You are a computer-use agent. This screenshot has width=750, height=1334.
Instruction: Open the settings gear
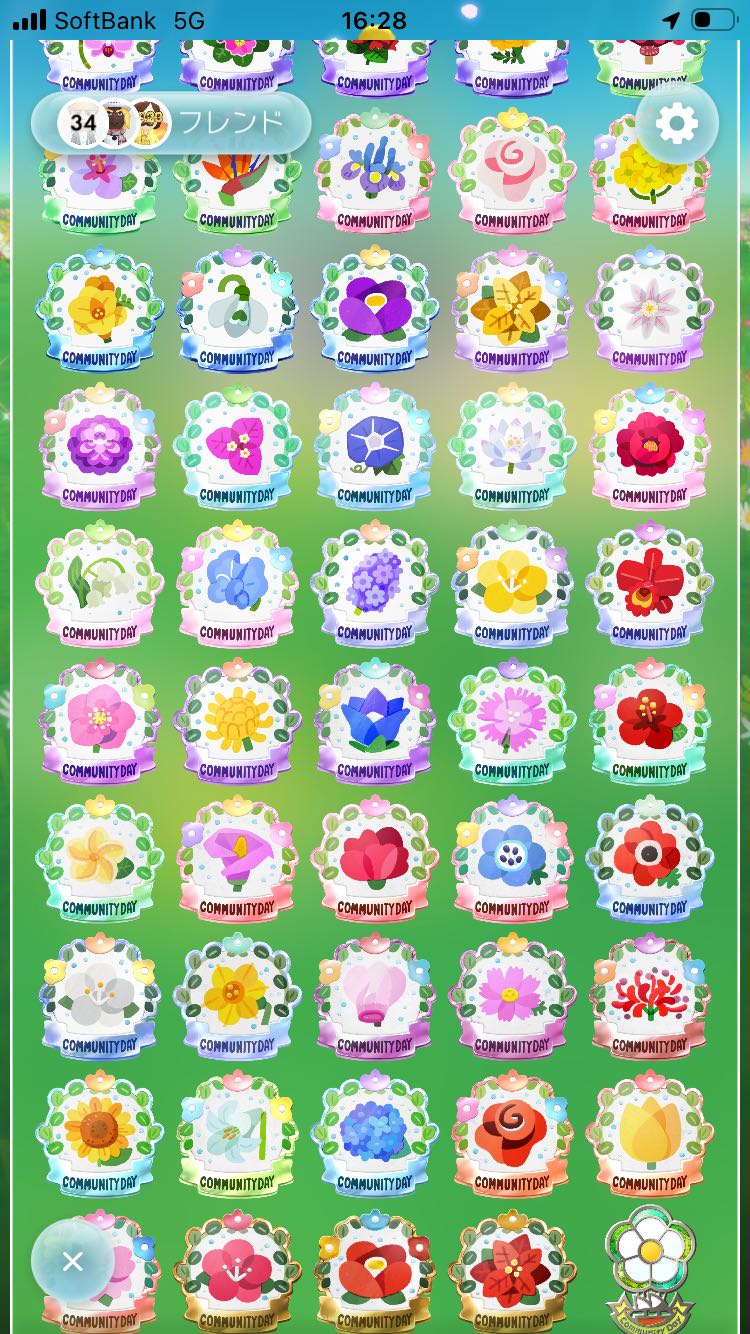677,125
